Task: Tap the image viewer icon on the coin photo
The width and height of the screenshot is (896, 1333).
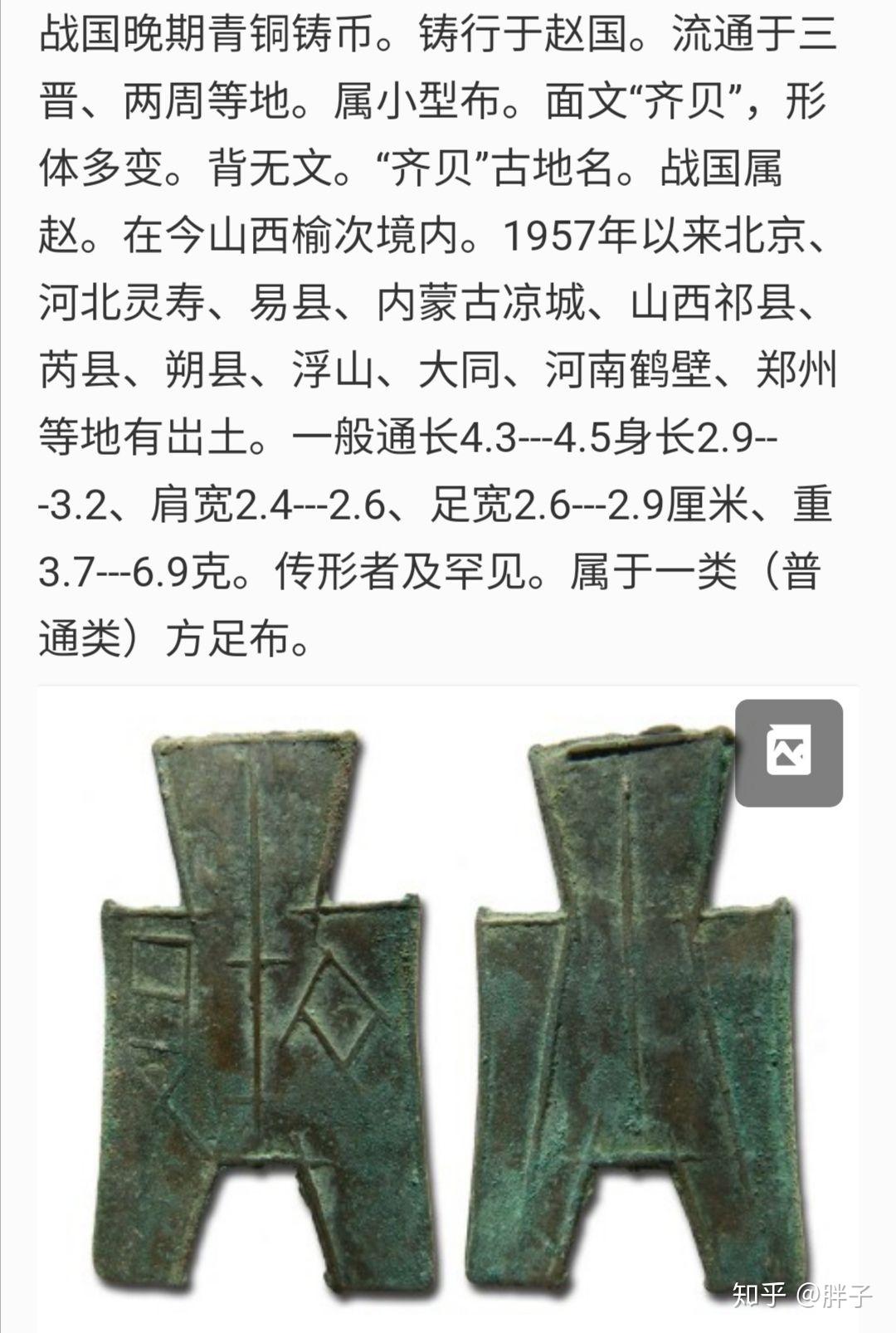Action: (x=788, y=752)
